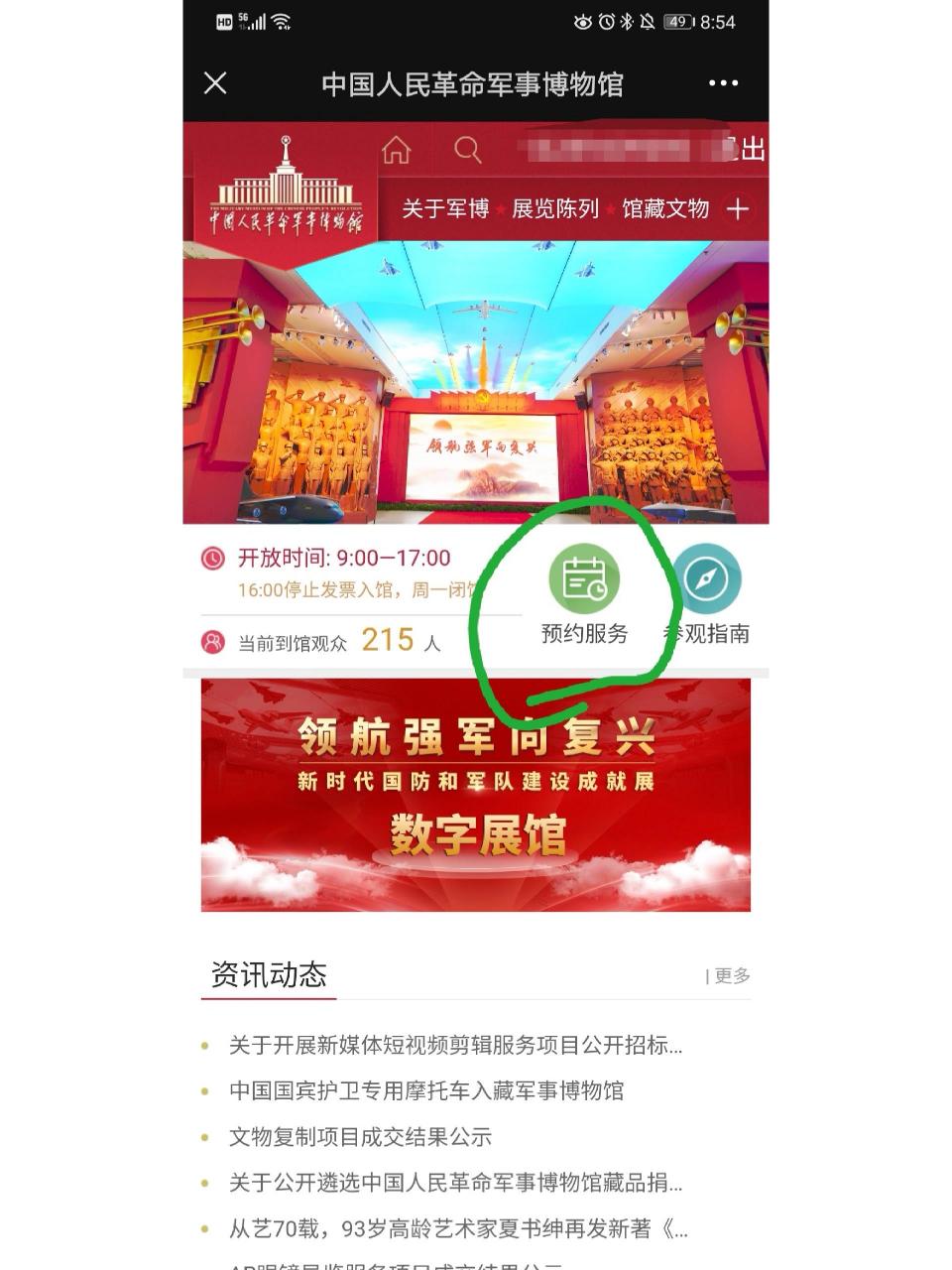Read news 中国国宾护卫专用摩托车入藏军事博物馆
Viewport: 952px width, 1270px height.
(x=426, y=1090)
